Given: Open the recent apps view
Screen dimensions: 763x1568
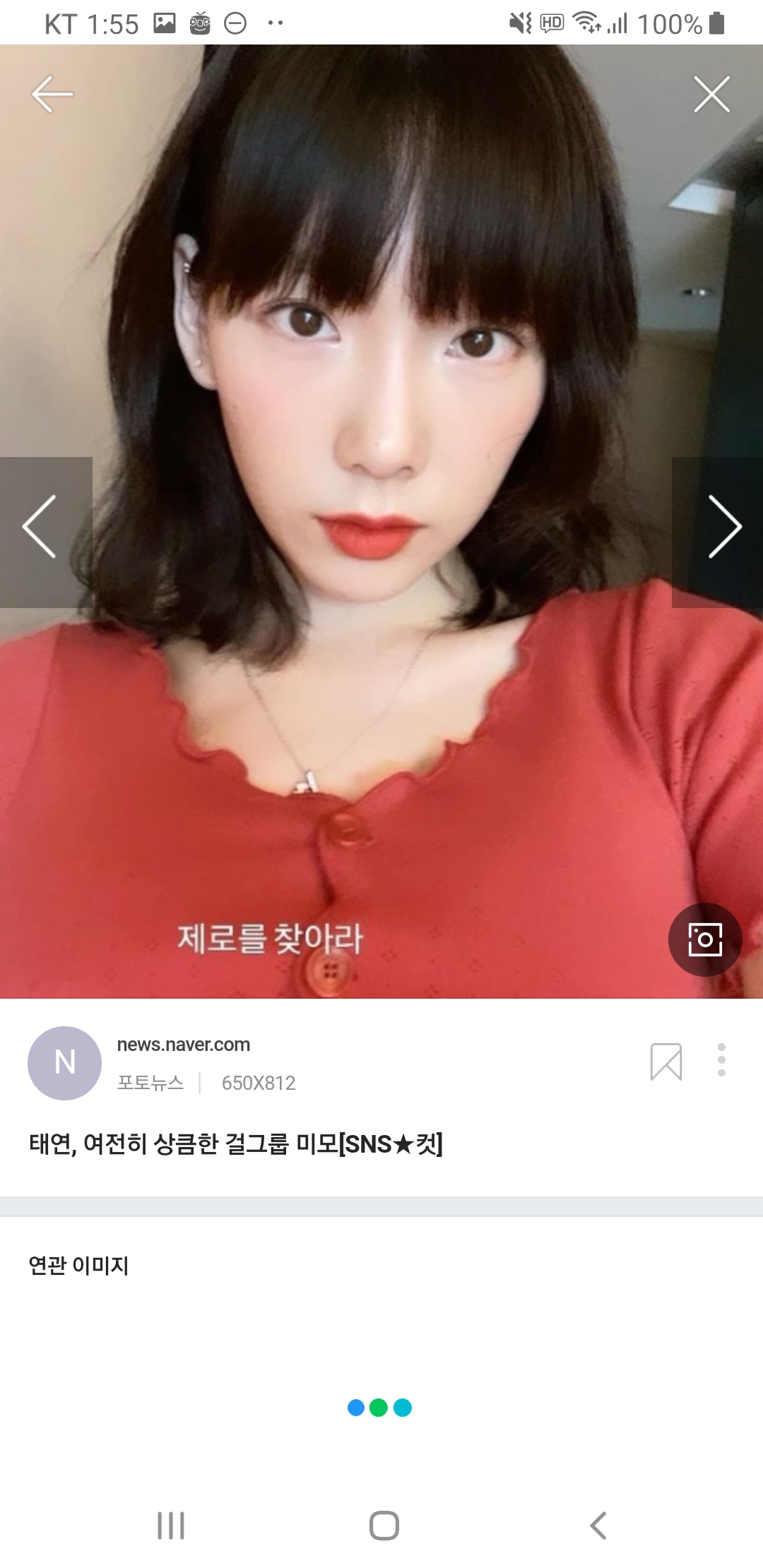Looking at the screenshot, I should pos(171,1526).
